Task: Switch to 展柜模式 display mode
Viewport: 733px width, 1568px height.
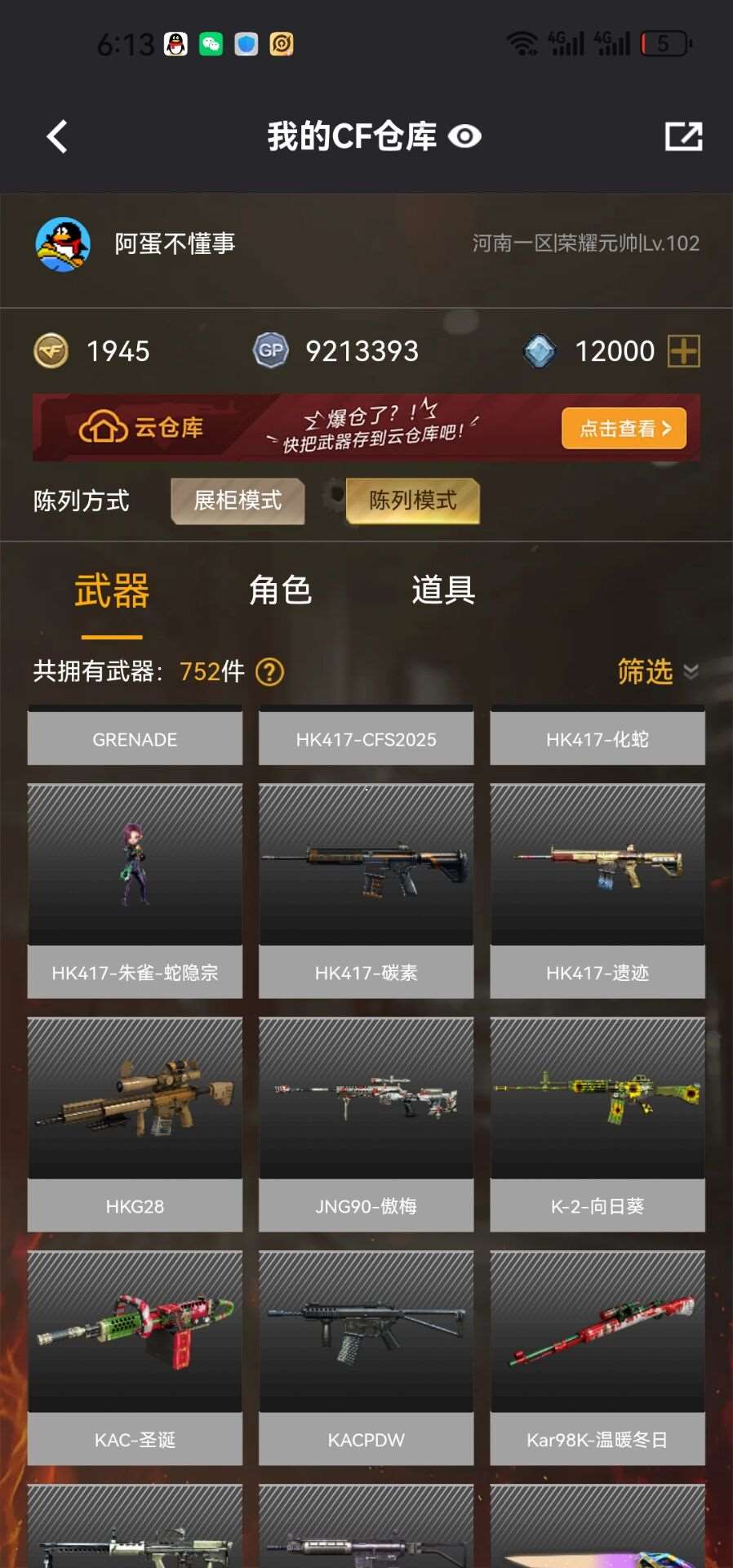Action: [238, 501]
